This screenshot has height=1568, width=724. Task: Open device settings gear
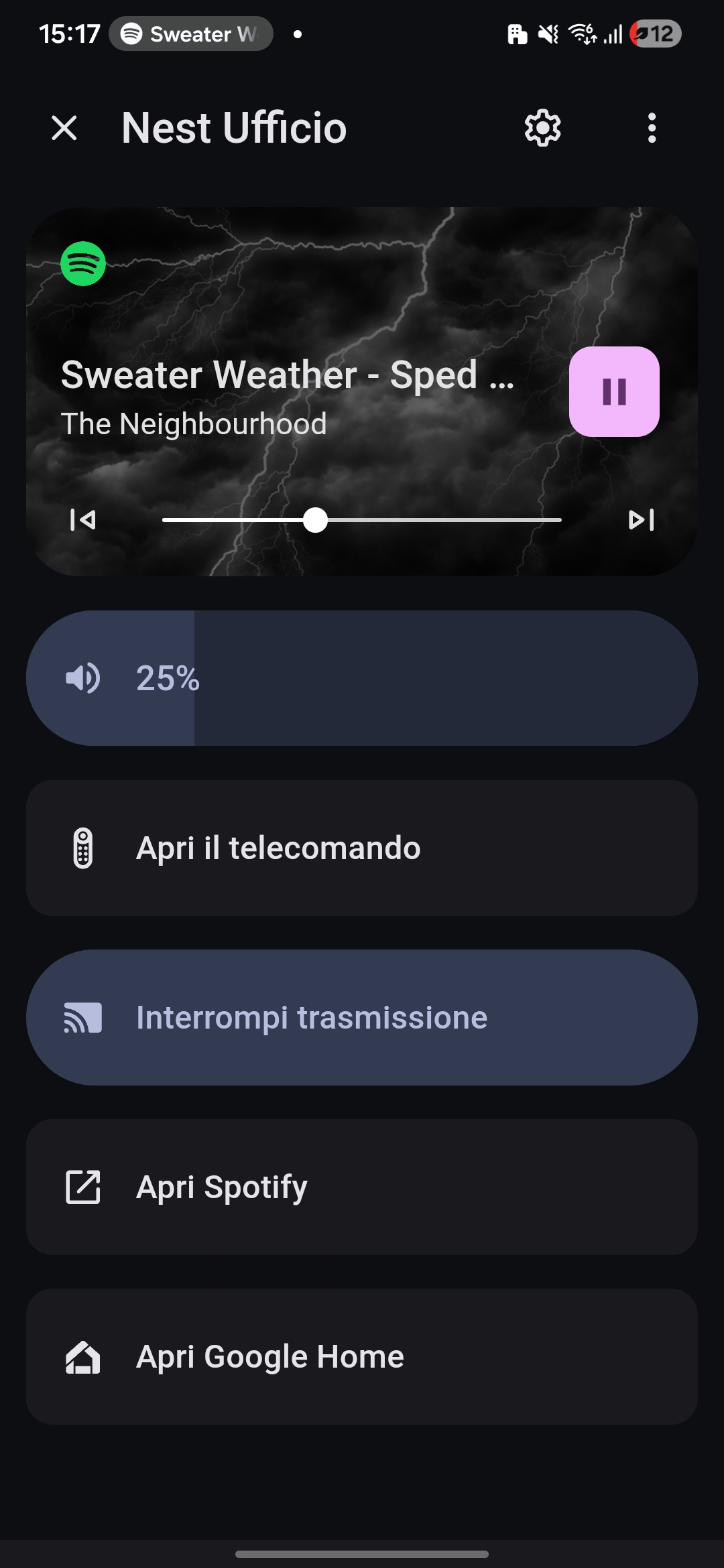point(542,127)
